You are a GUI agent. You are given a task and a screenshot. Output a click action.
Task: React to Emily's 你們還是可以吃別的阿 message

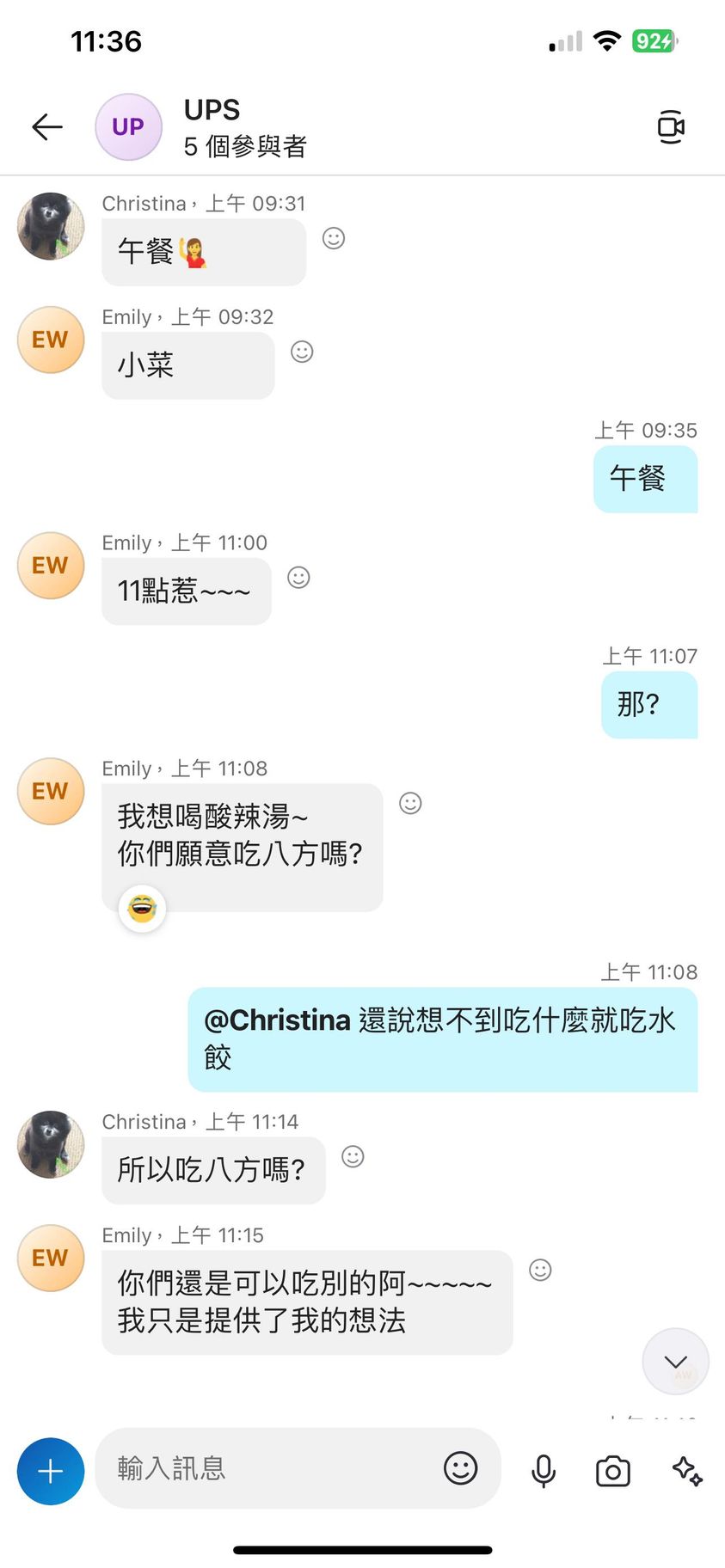point(540,1270)
